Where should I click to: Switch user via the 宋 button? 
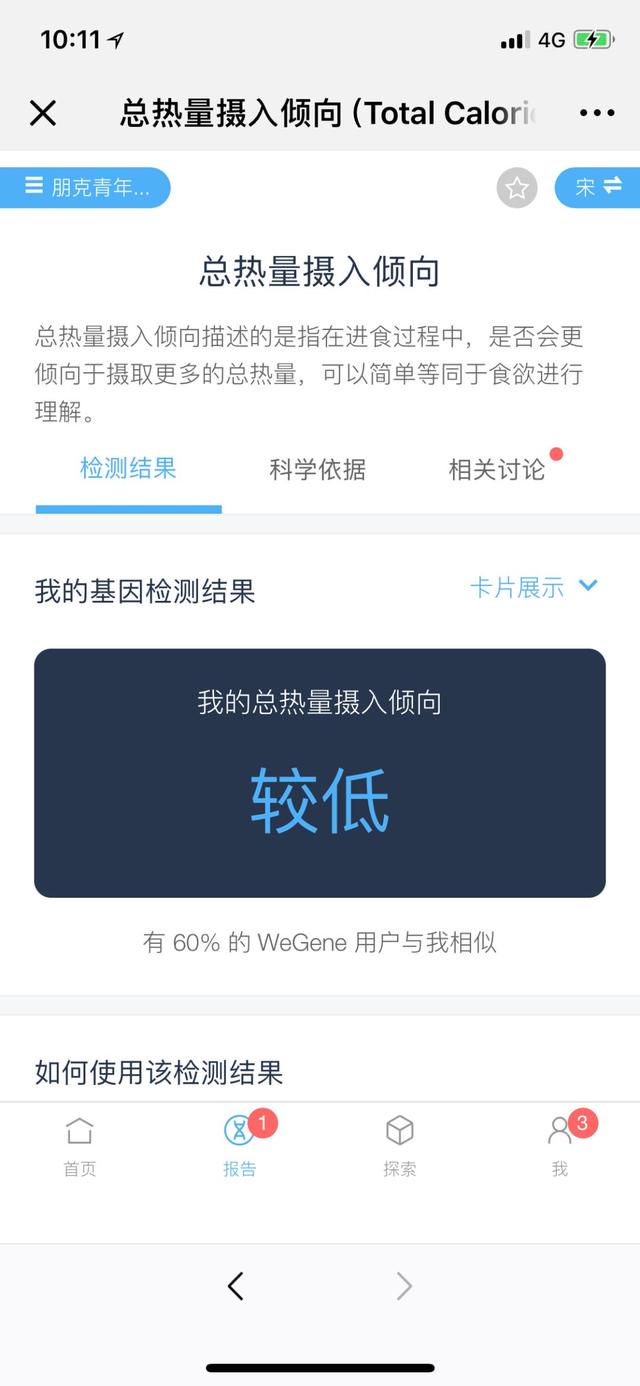coord(598,187)
